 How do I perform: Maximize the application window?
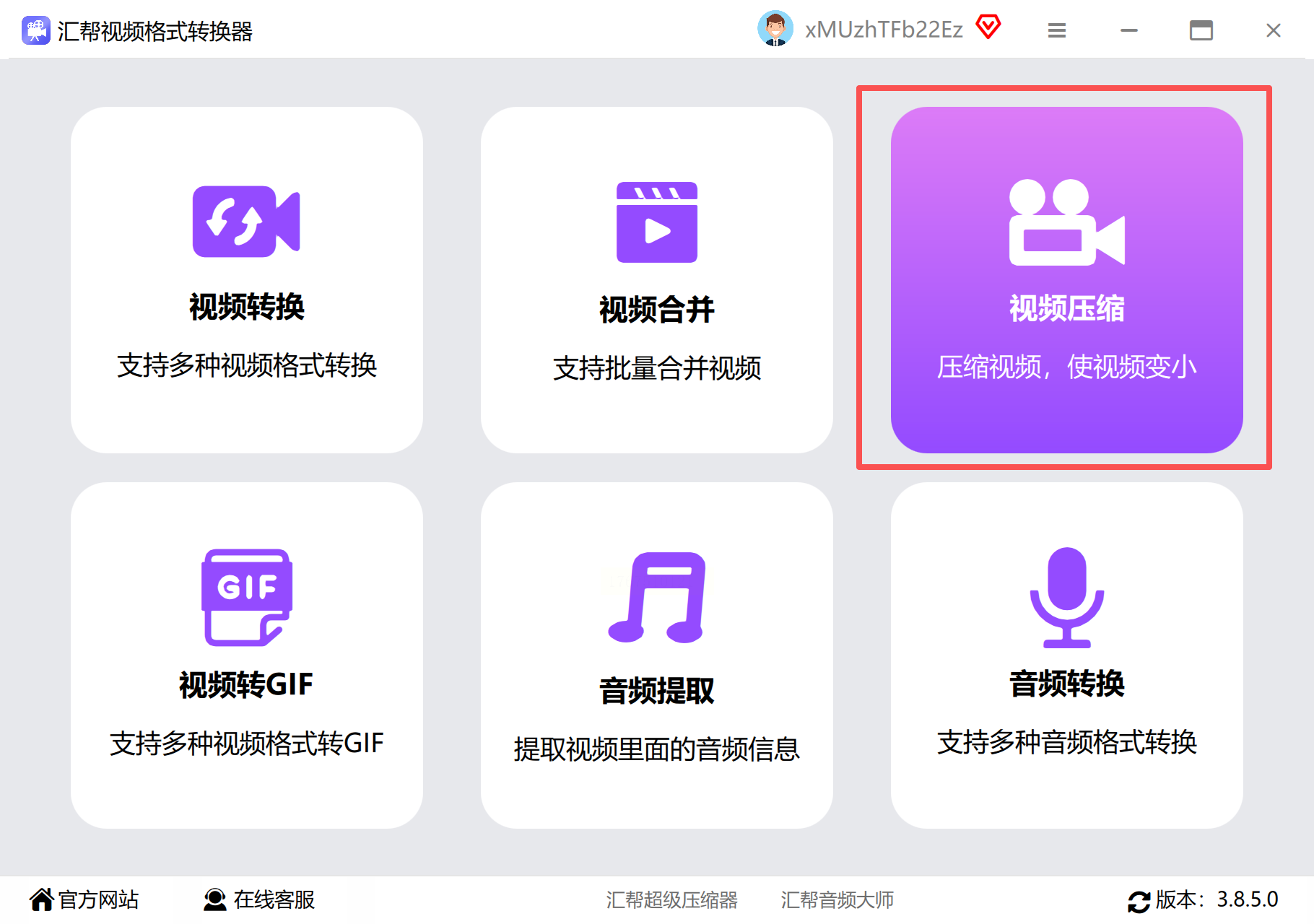(x=1201, y=30)
